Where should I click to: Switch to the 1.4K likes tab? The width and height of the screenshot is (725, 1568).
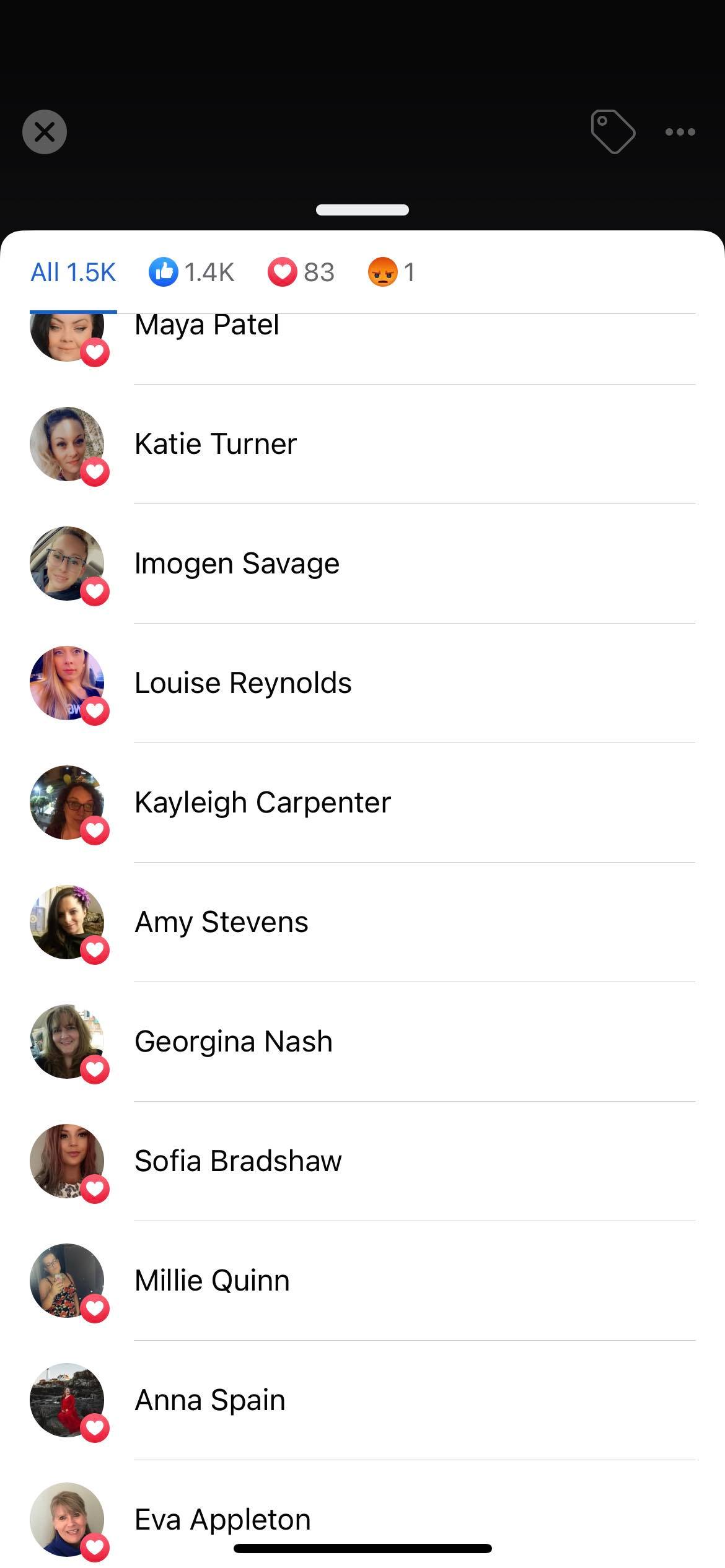pos(192,272)
